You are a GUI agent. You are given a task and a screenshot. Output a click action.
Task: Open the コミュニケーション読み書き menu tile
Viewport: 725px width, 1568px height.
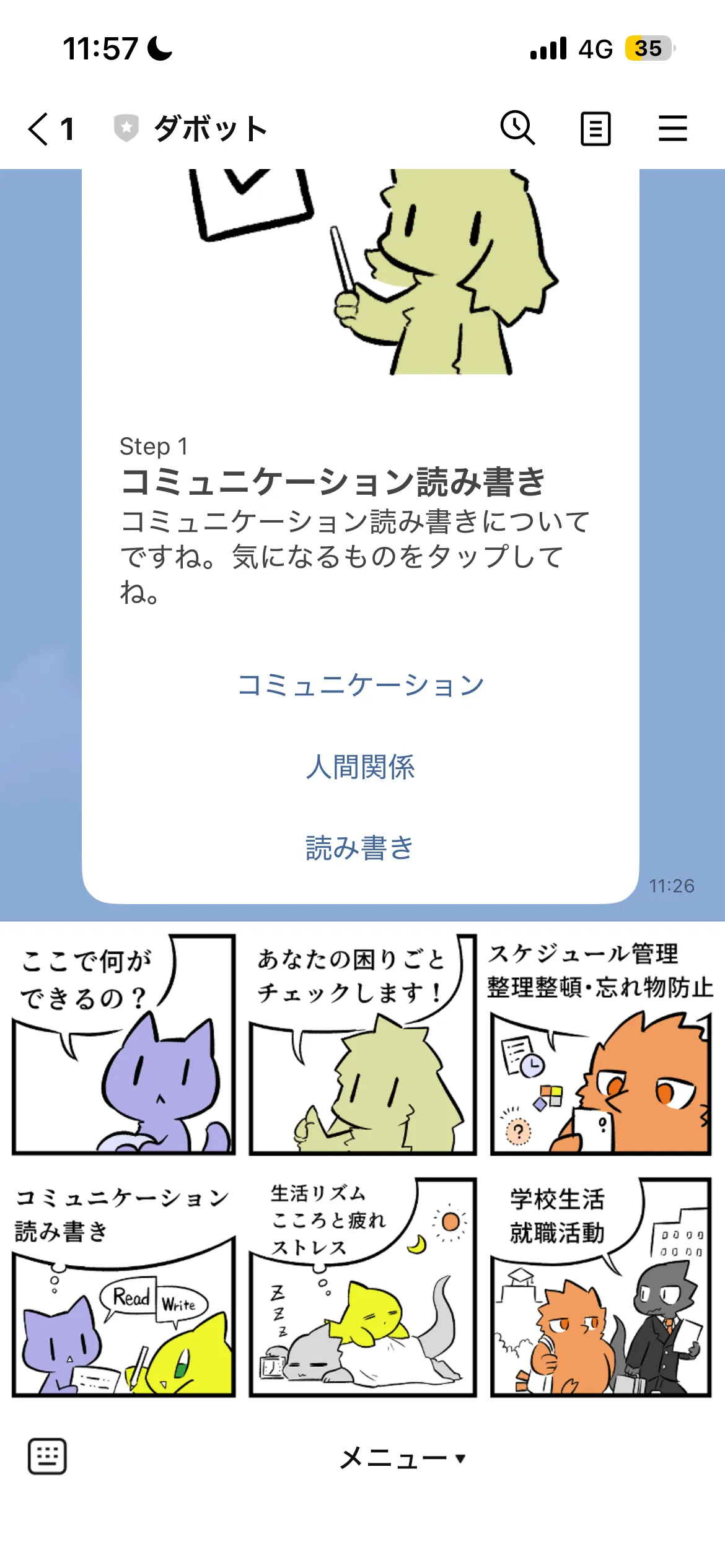tap(123, 1288)
